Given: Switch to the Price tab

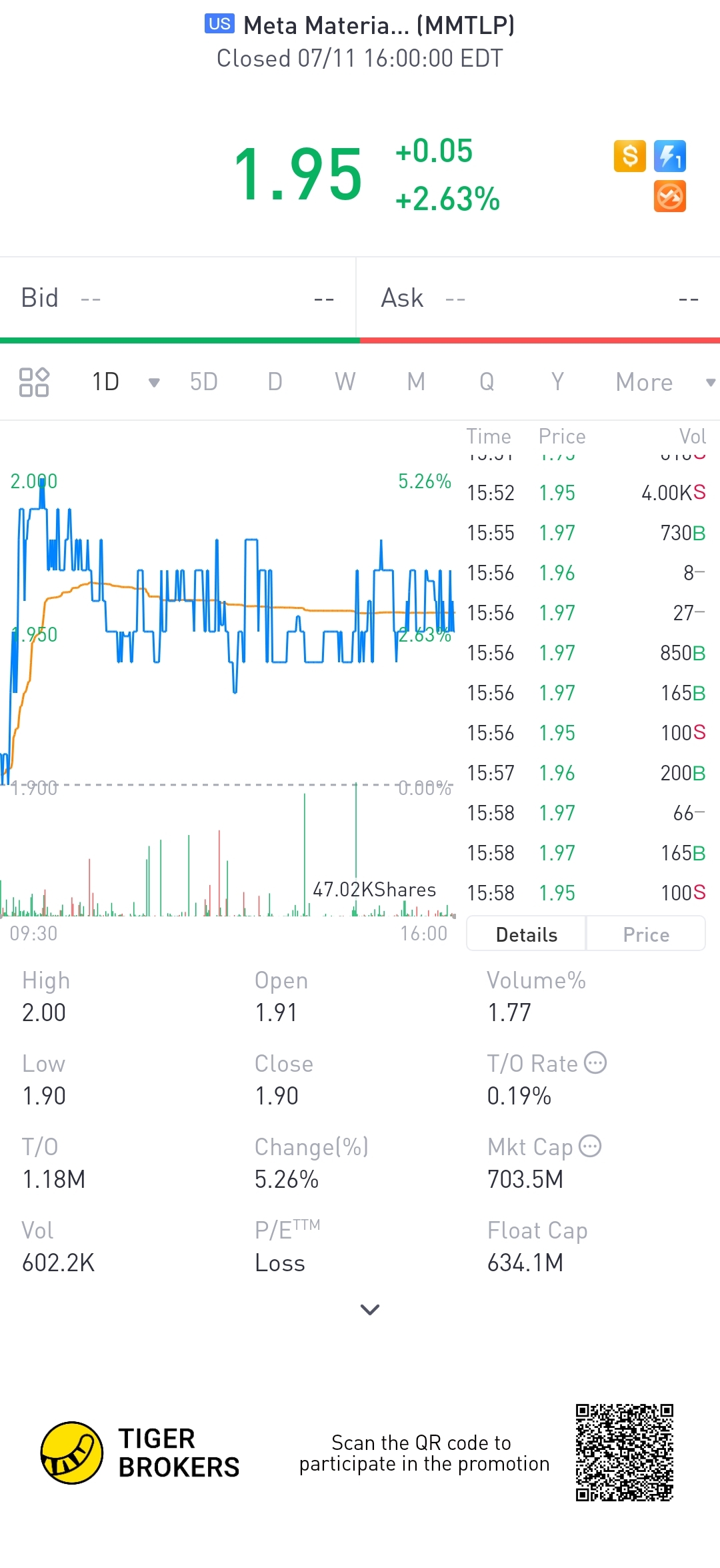Looking at the screenshot, I should 645,934.
